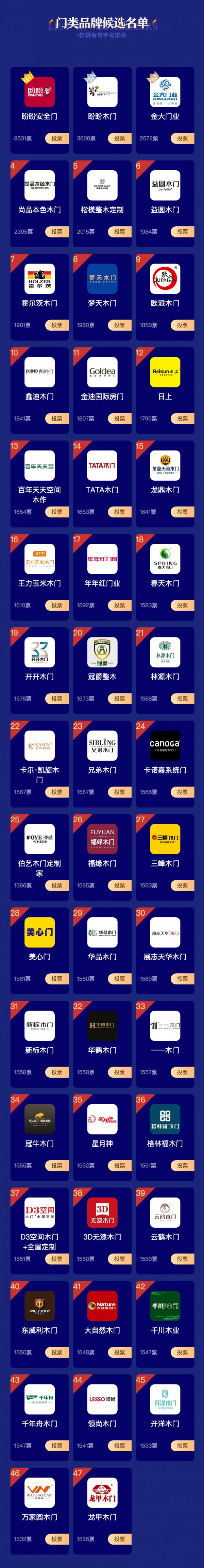Cast a vote for 美心门
This screenshot has height=1568, width=204.
click(x=57, y=979)
